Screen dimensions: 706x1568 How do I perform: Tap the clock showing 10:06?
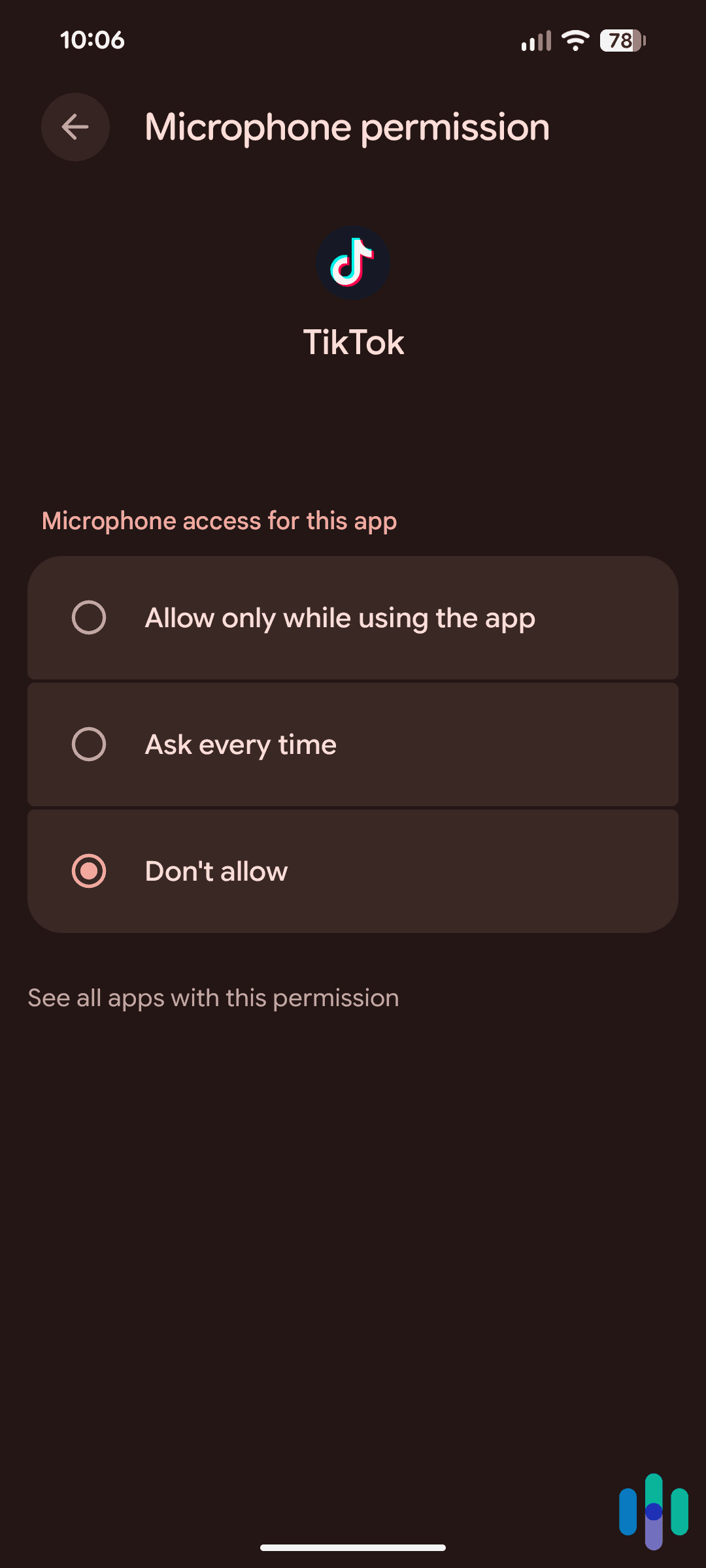[92, 40]
